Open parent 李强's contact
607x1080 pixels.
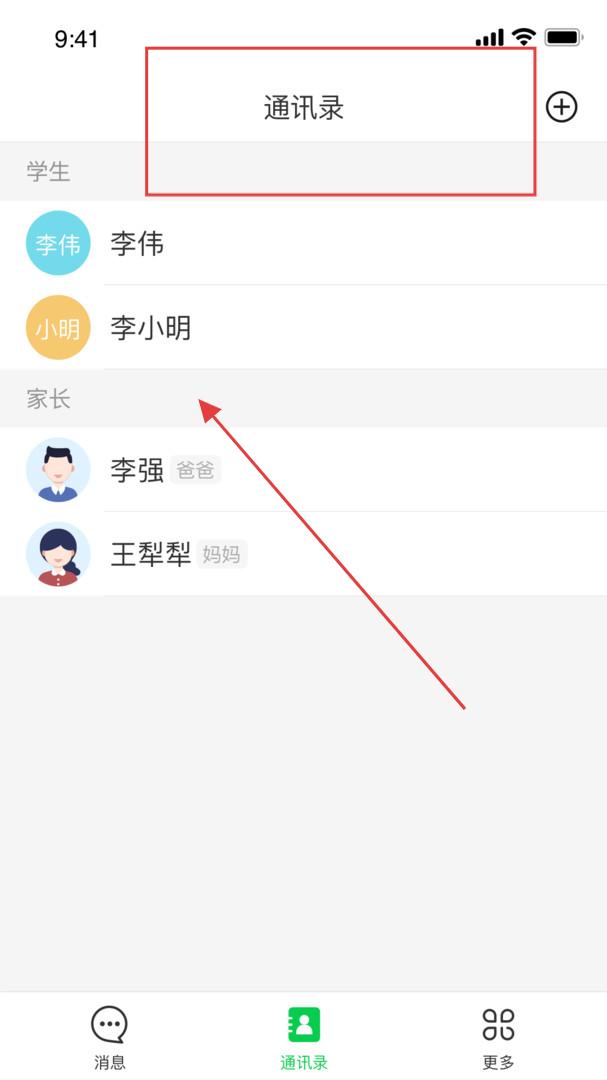coord(303,470)
